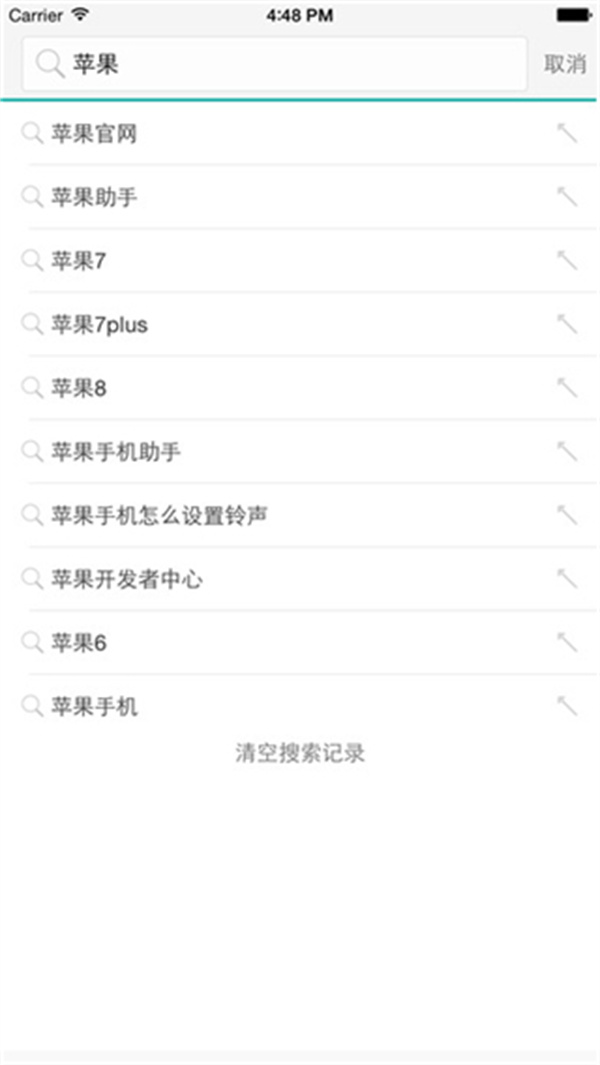Screen dimensions: 600x1065
Task: Tap the fill-in arrow next to 苹果官网
Action: click(x=567, y=133)
